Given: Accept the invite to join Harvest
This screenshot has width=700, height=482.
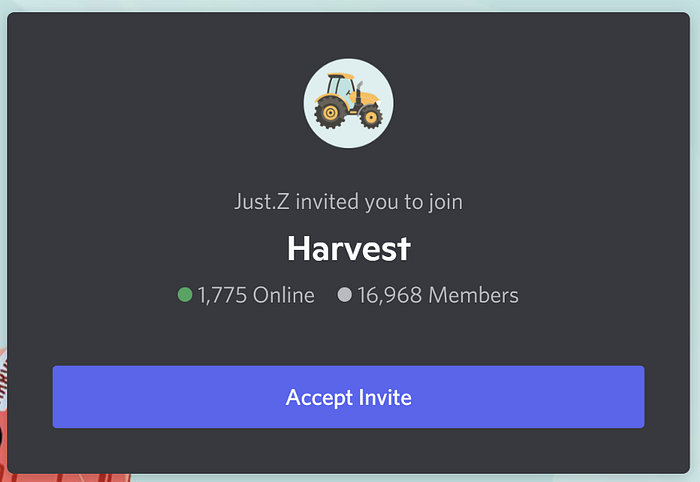Looking at the screenshot, I should click(348, 397).
